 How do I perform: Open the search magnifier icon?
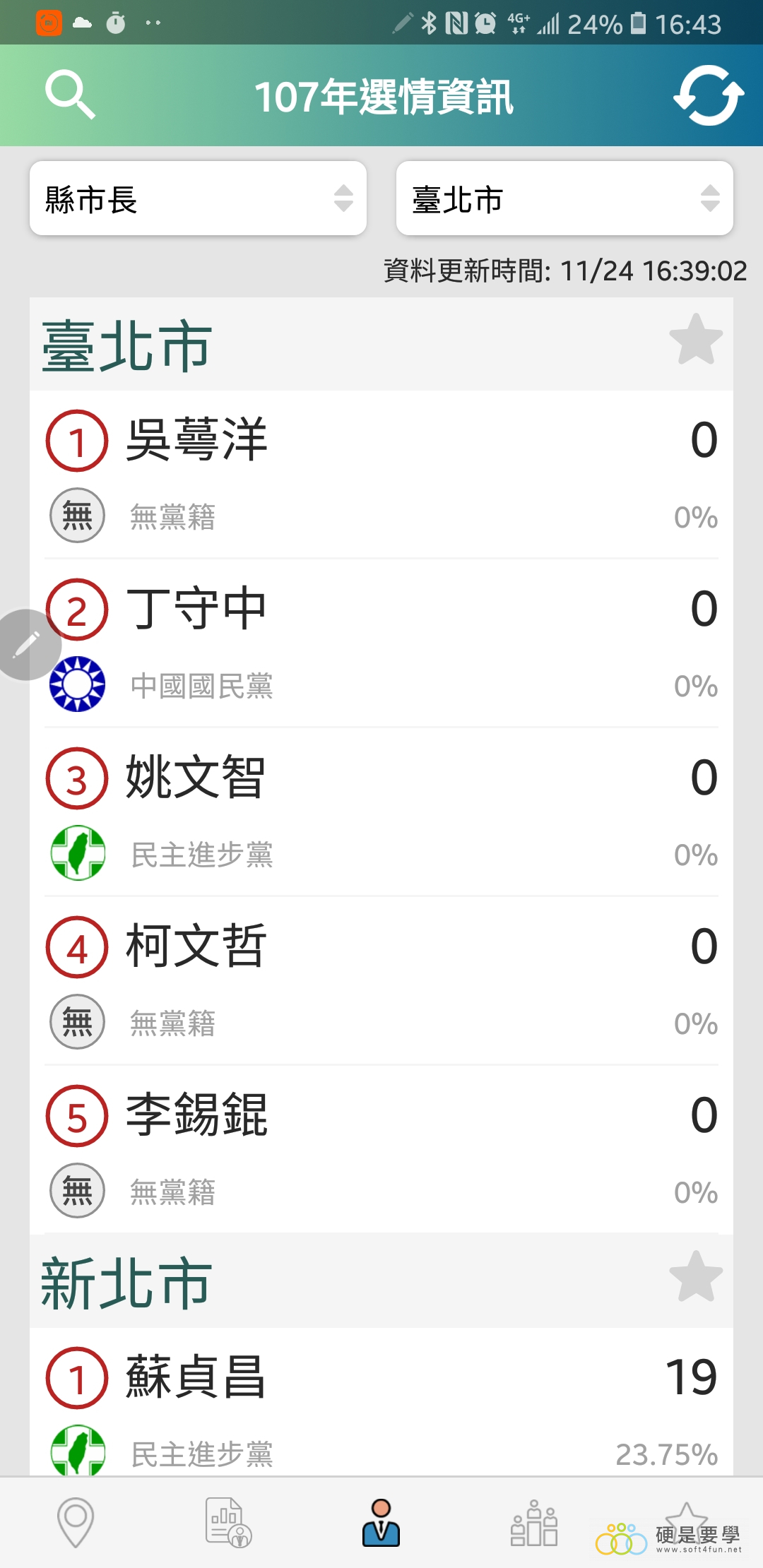pos(69,95)
